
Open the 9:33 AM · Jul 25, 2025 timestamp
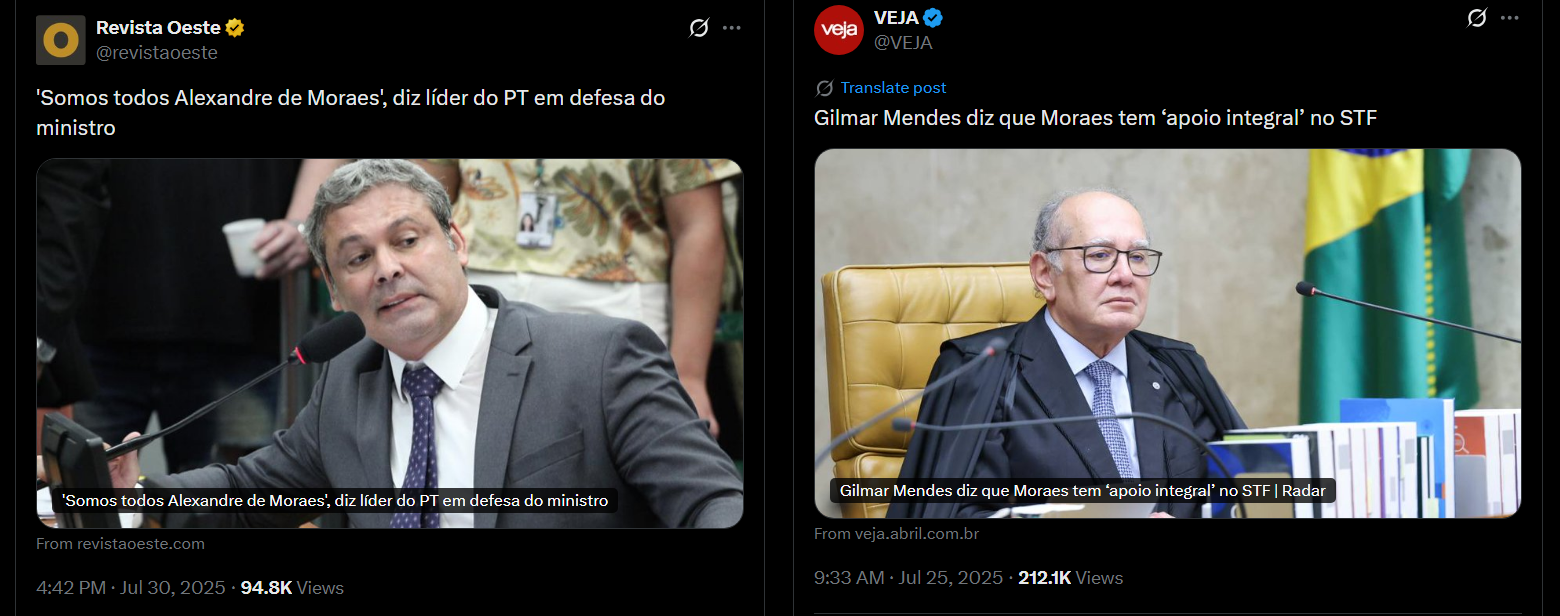(908, 578)
